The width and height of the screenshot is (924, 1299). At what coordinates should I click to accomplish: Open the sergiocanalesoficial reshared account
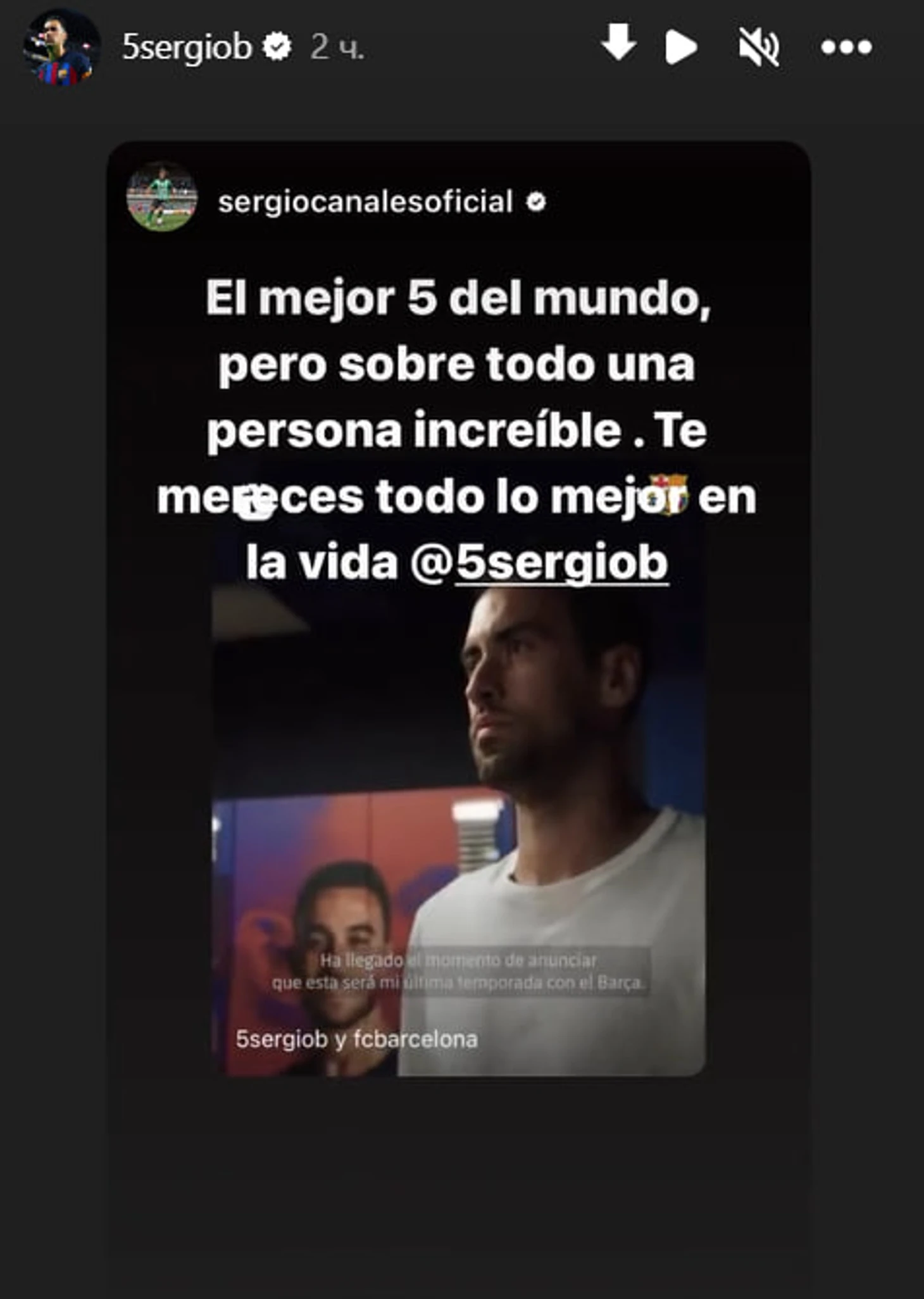coord(365,202)
